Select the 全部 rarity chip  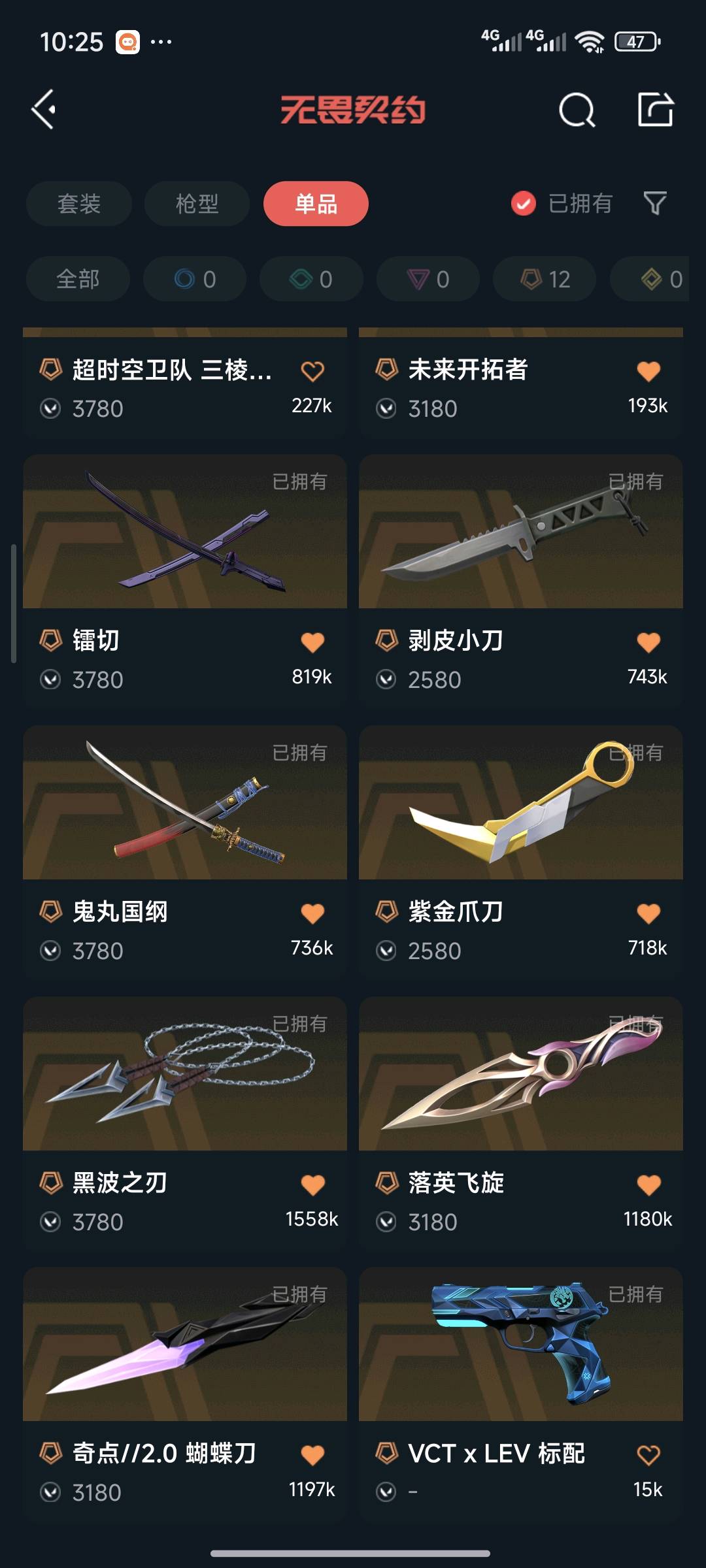click(x=78, y=279)
